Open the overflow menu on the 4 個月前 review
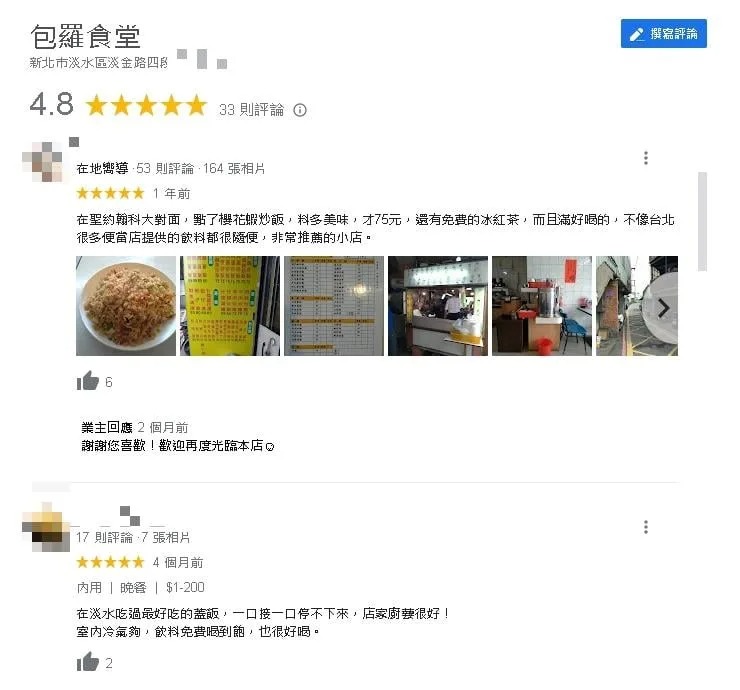Image resolution: width=740 pixels, height=690 pixels. (x=646, y=527)
